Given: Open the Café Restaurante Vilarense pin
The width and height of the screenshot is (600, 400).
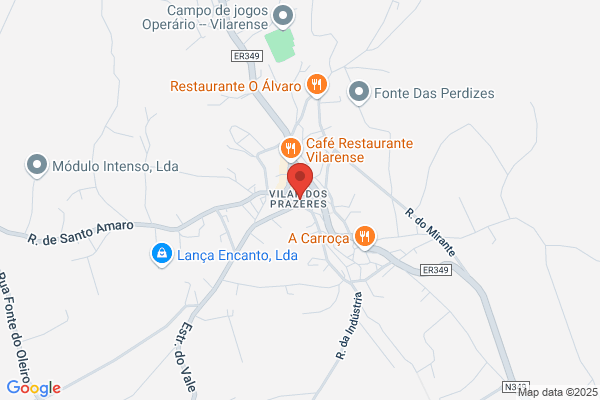Looking at the screenshot, I should coord(290,148).
